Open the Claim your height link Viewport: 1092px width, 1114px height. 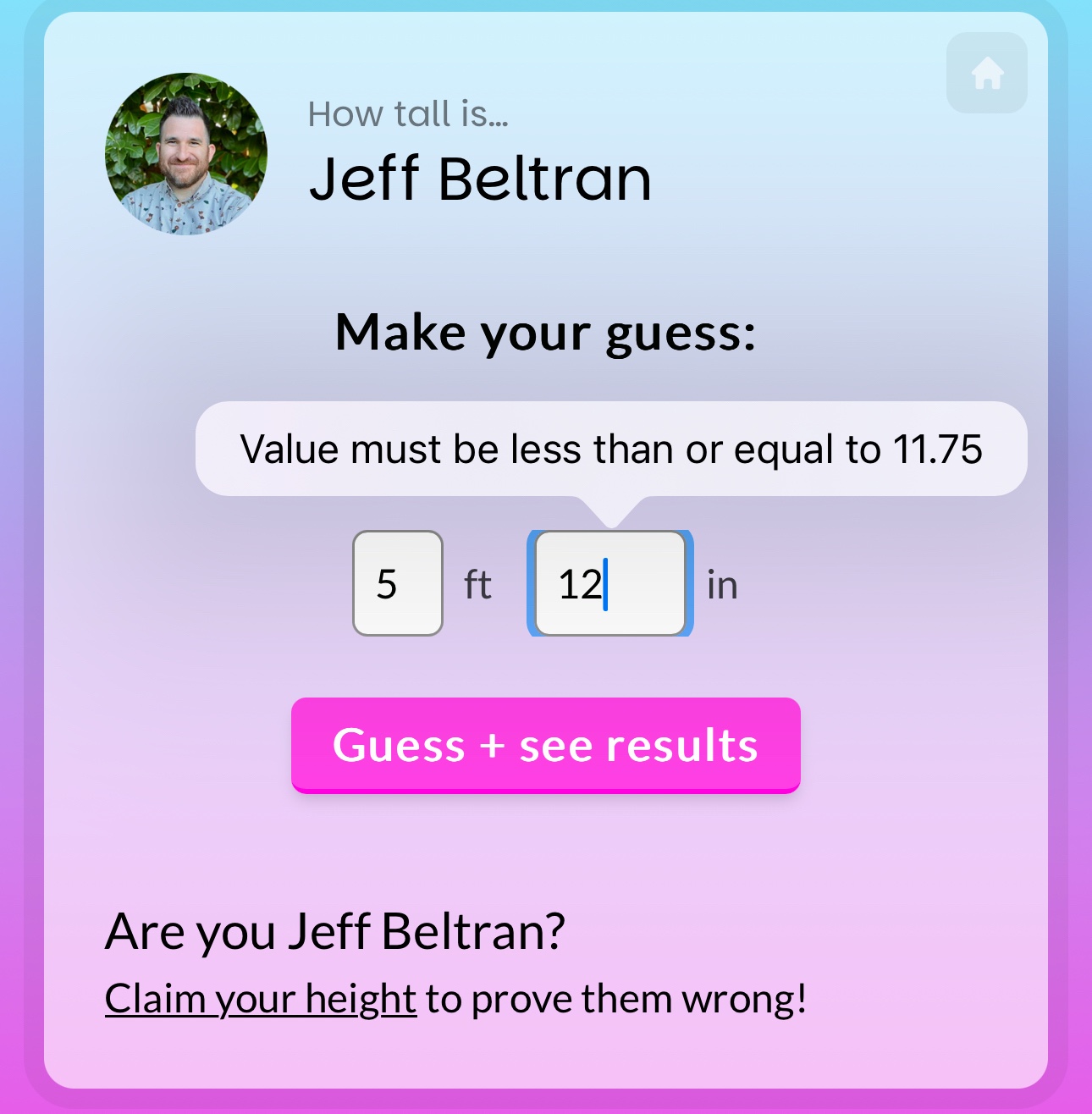pos(260,999)
